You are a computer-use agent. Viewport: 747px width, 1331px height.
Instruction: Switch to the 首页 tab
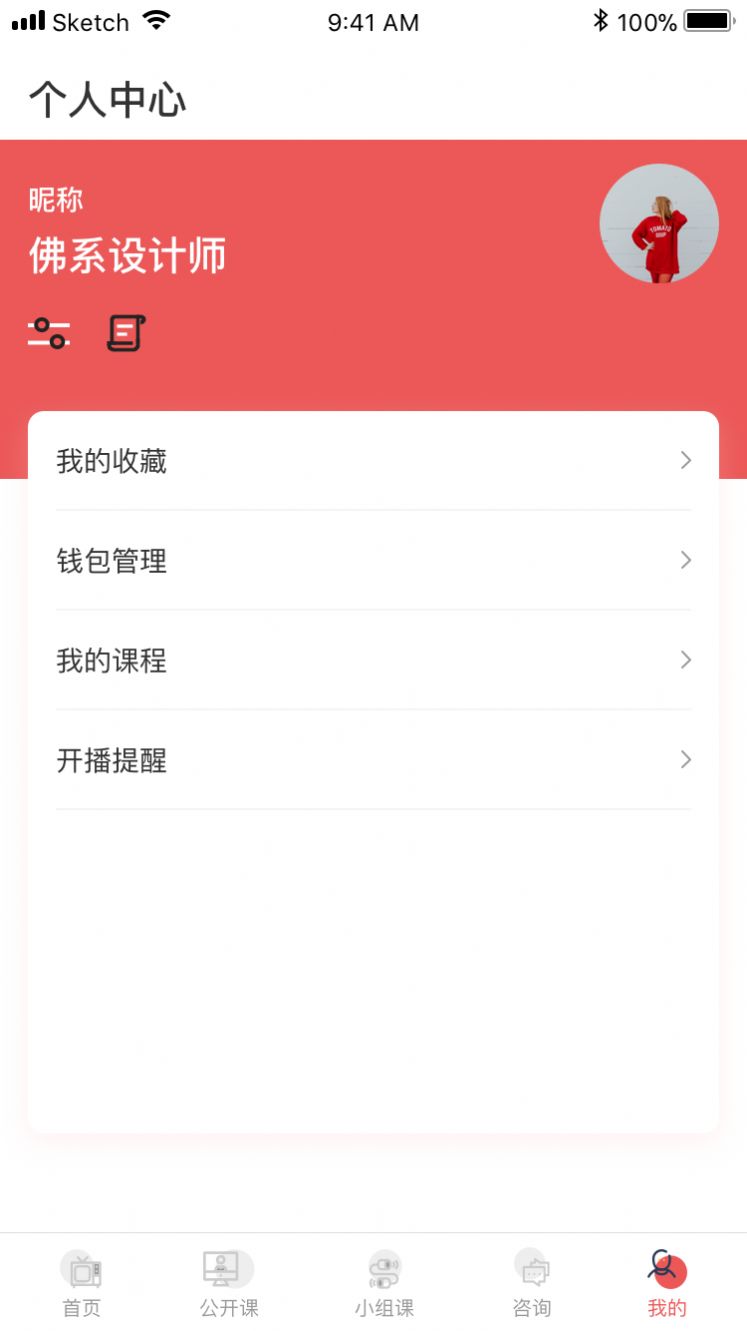click(x=81, y=1284)
